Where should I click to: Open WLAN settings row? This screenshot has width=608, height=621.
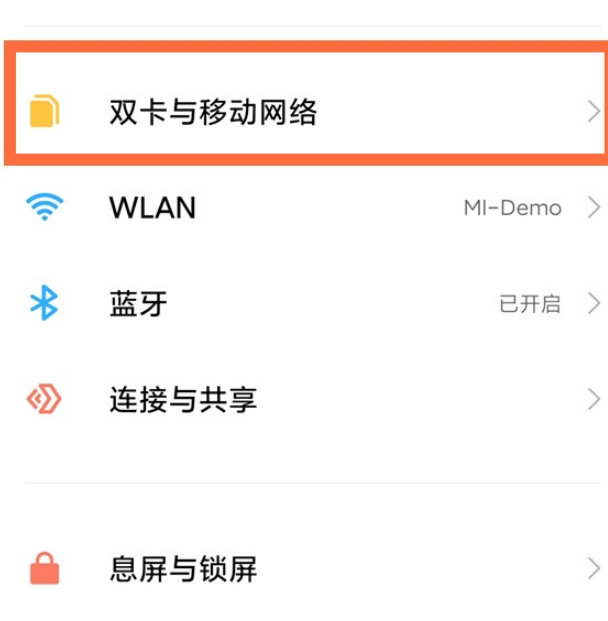tap(152, 208)
